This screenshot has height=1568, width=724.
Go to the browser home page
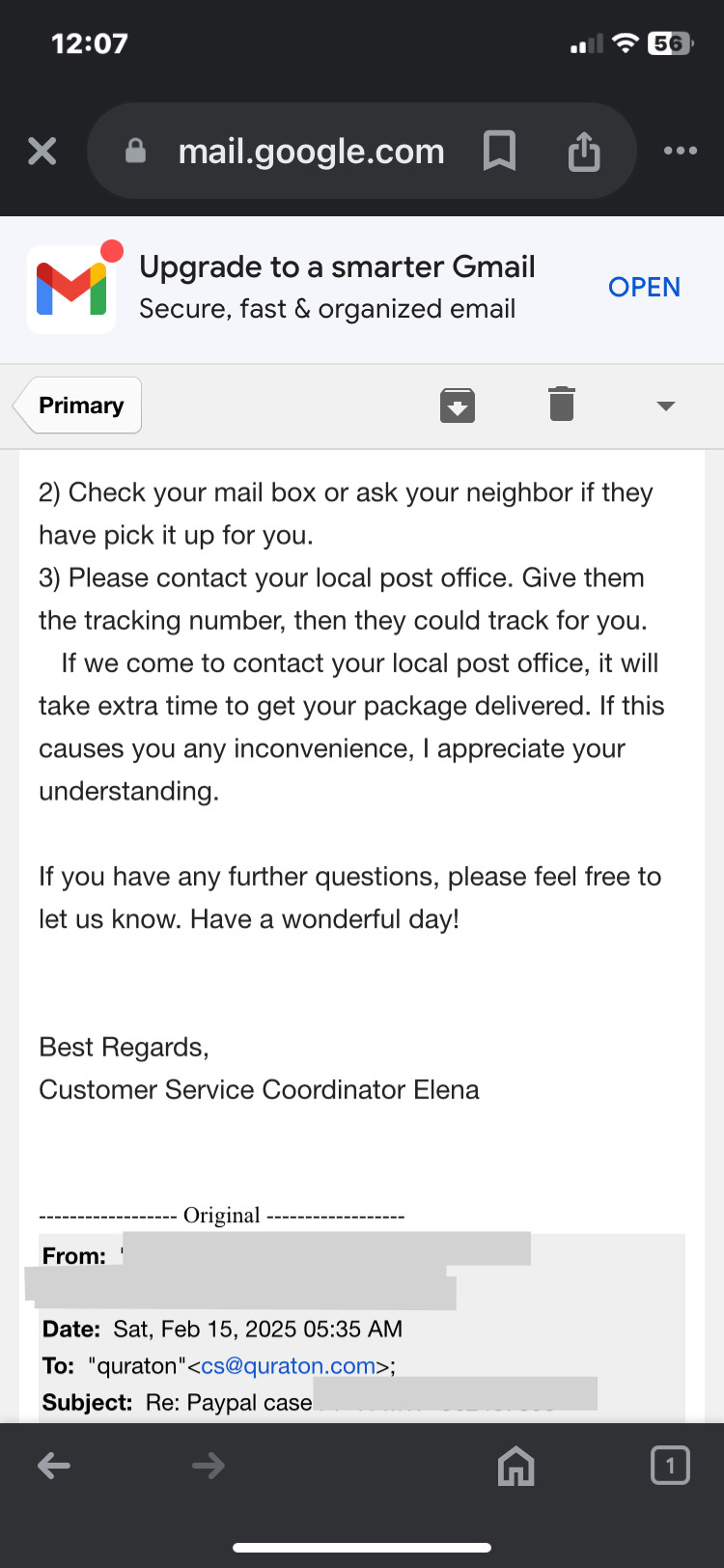[x=515, y=1467]
